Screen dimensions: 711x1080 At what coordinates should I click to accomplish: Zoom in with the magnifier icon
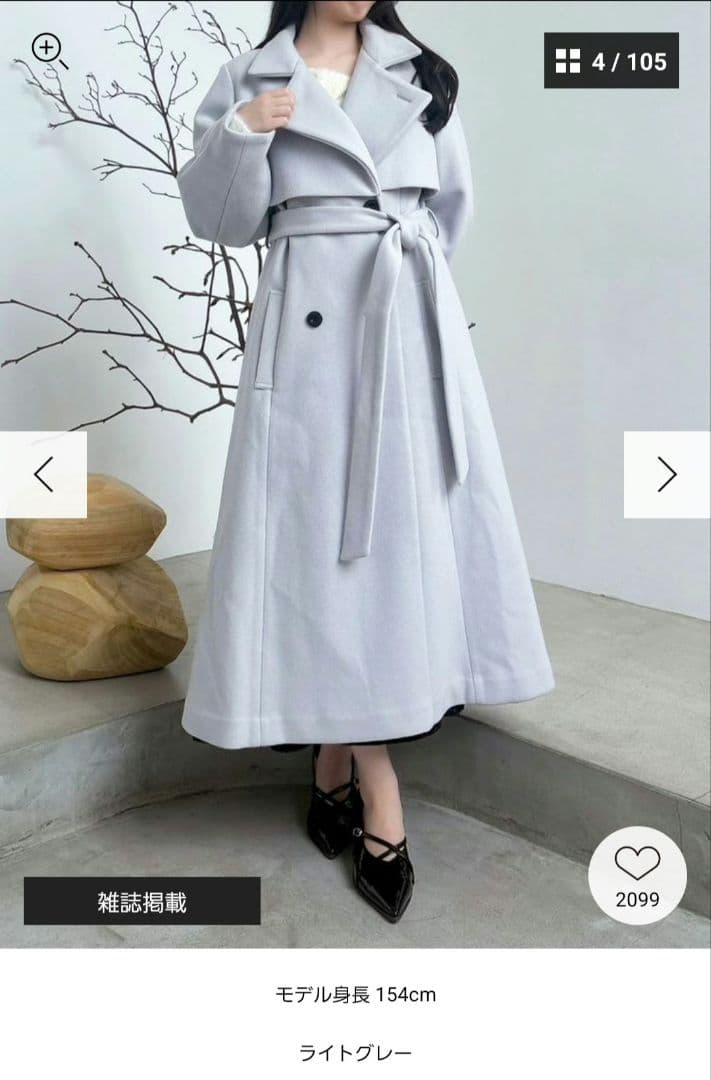[48, 49]
